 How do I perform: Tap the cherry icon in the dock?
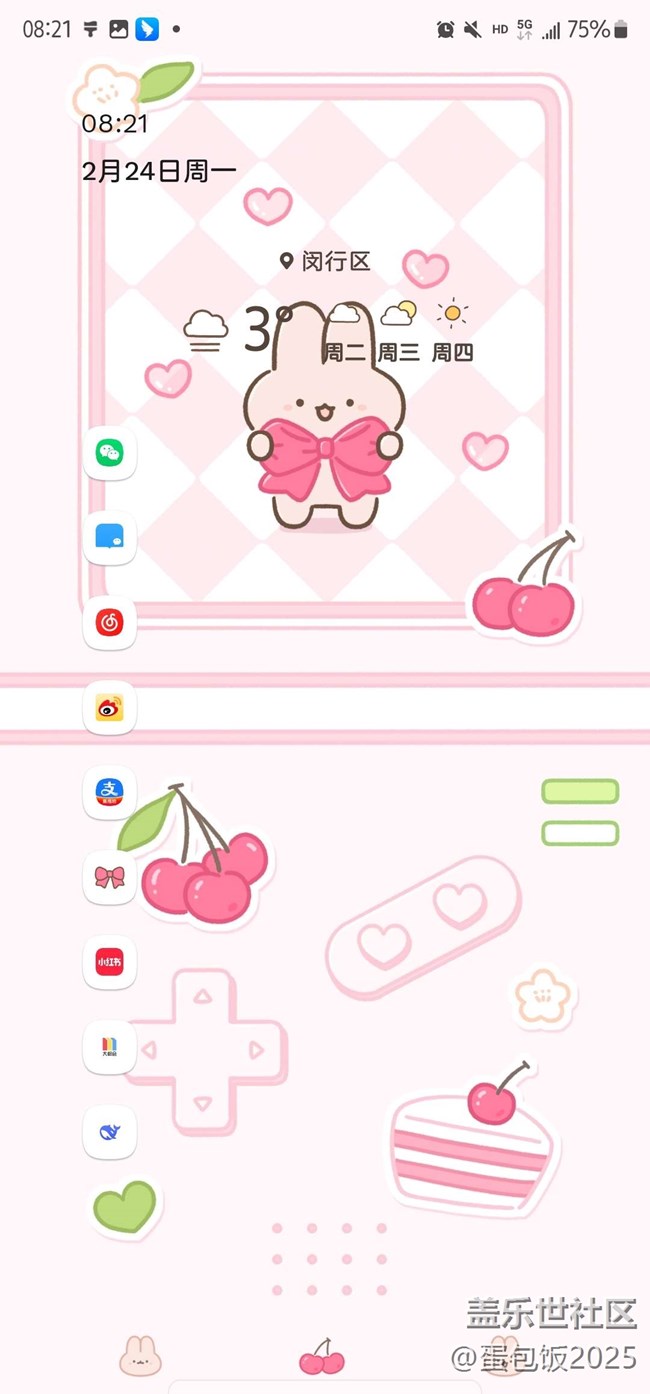click(322, 1358)
